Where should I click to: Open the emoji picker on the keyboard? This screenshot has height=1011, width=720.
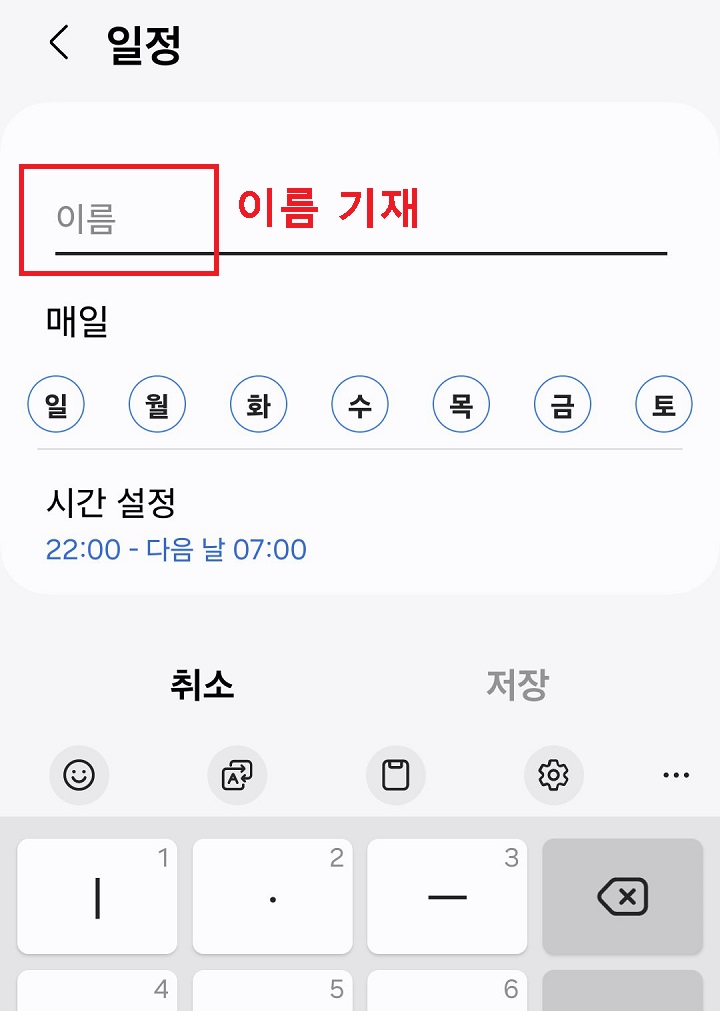pyautogui.click(x=79, y=775)
